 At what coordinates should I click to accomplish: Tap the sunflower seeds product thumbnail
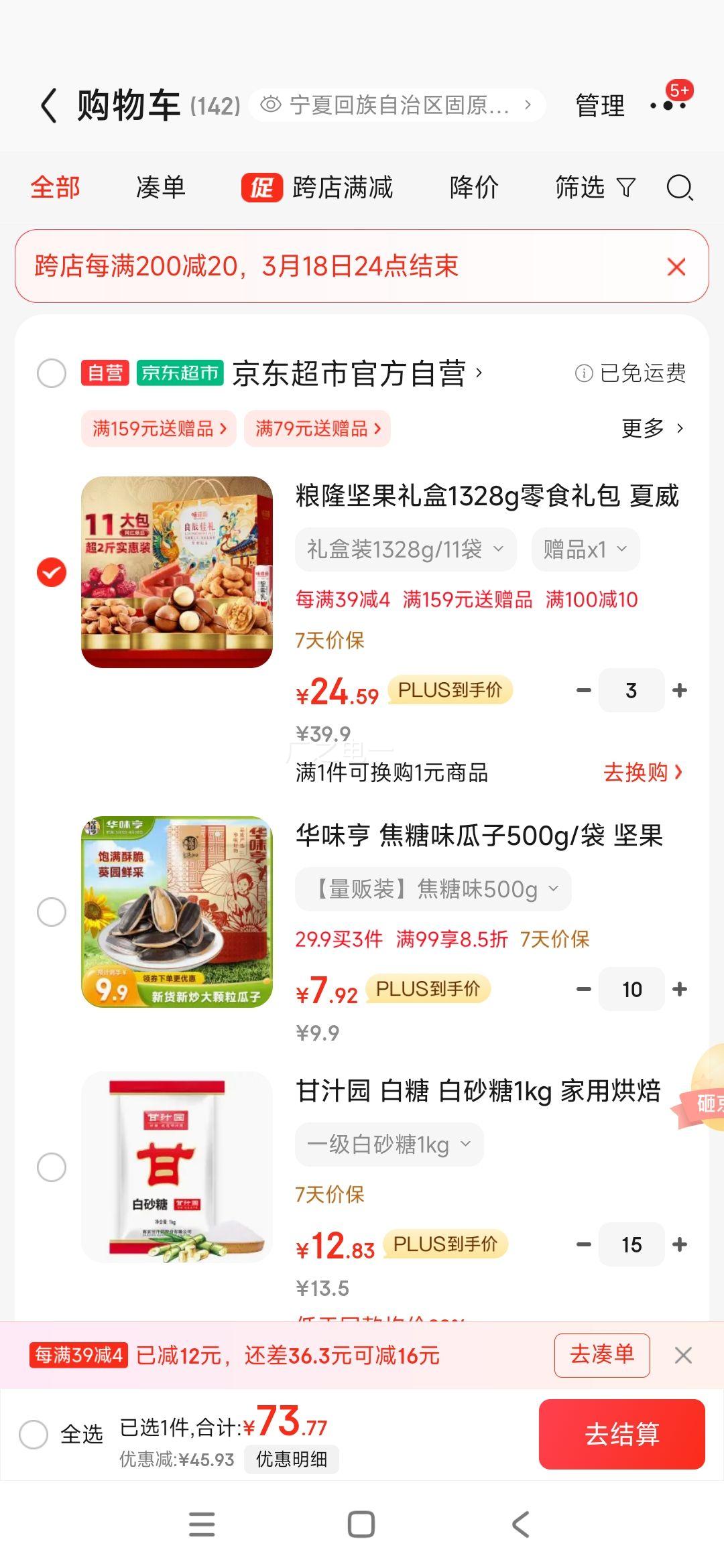[x=176, y=911]
